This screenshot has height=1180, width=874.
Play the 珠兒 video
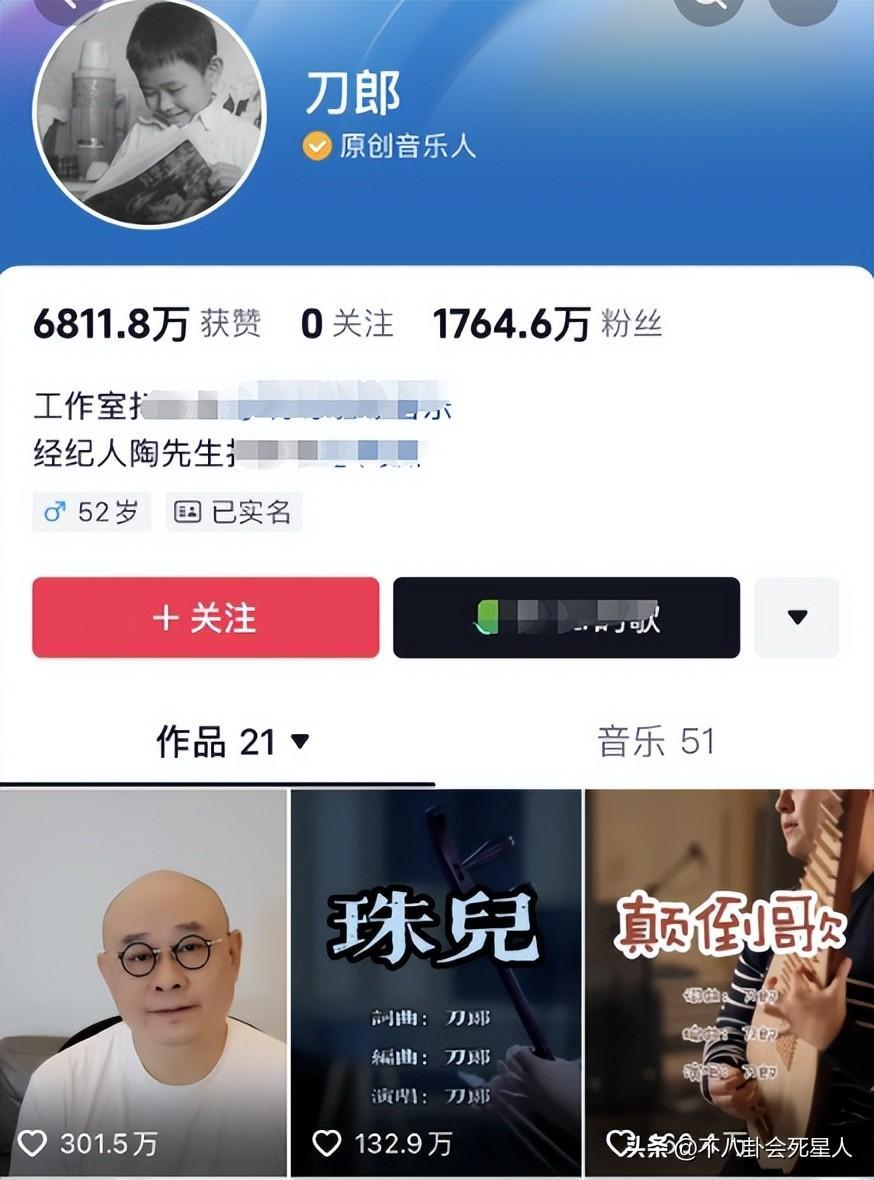point(436,980)
